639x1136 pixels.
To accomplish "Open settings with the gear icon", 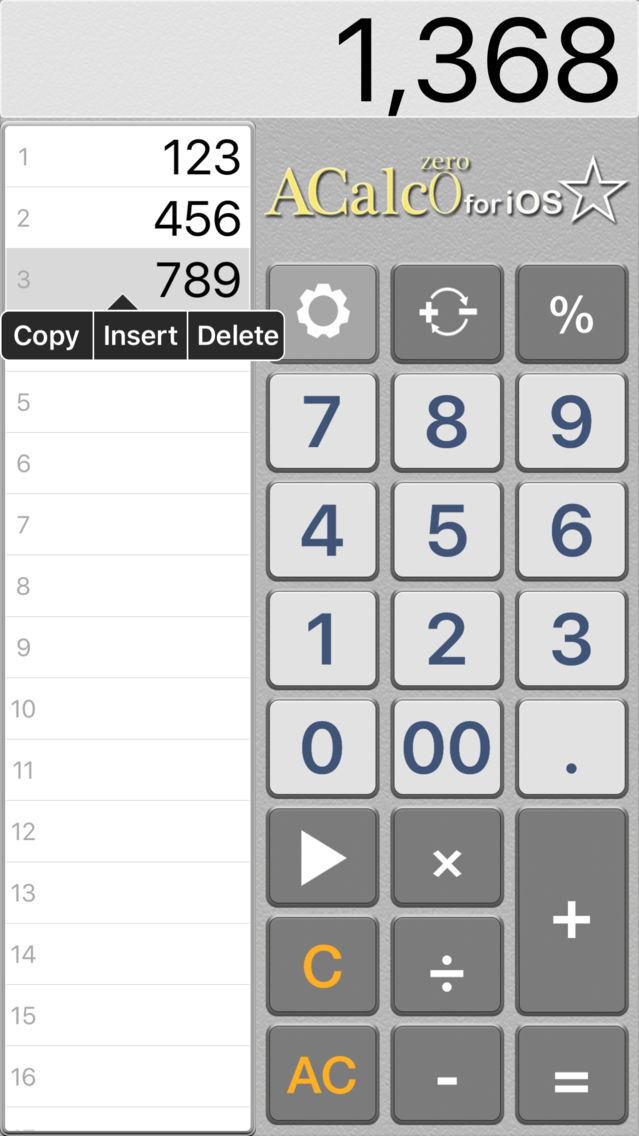I will (x=322, y=314).
